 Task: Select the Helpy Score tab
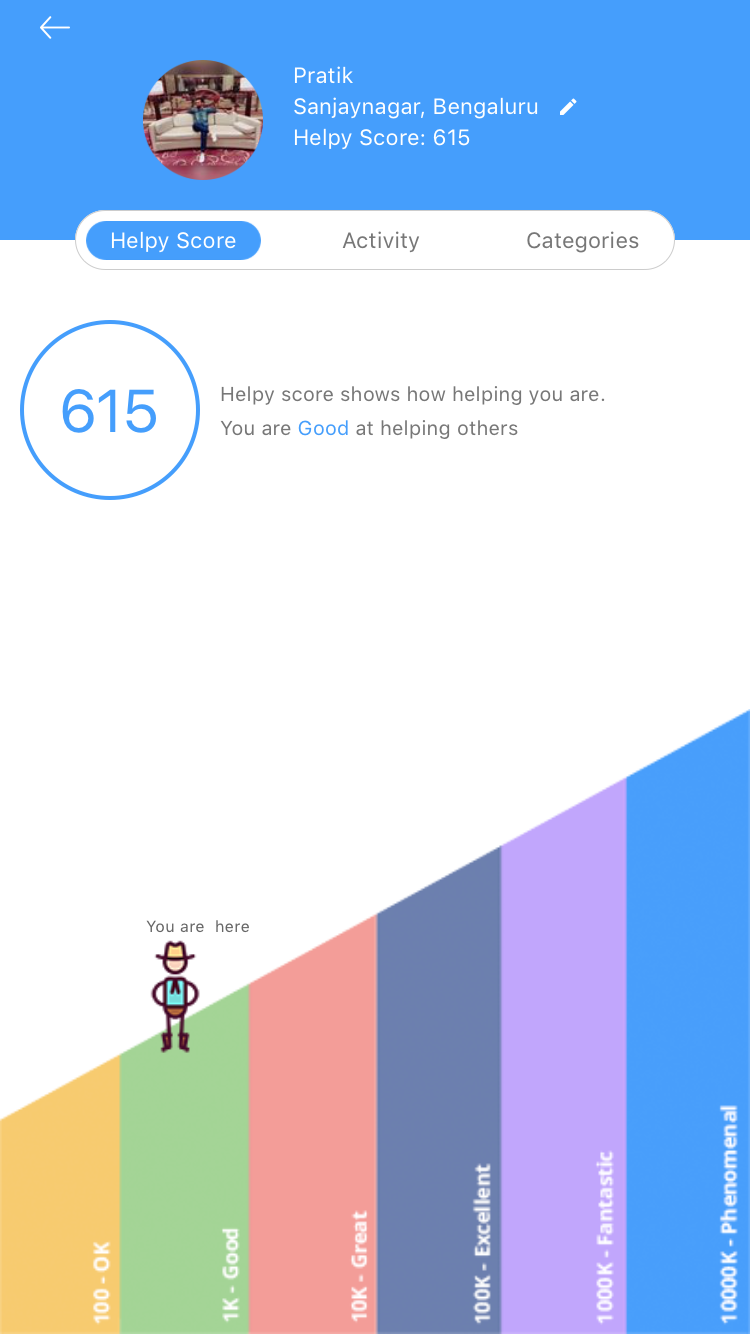click(171, 240)
